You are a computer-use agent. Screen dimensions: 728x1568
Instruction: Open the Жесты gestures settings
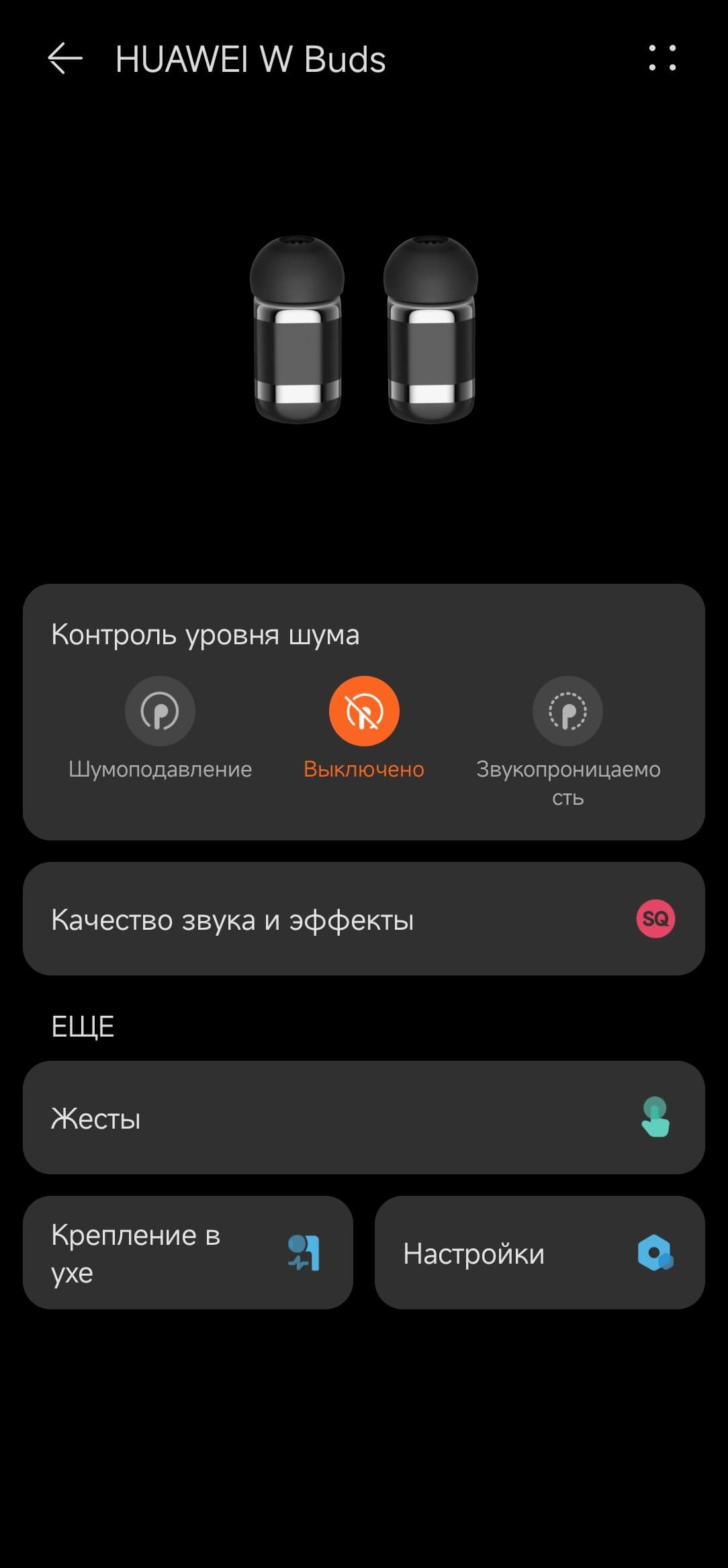(364, 1118)
